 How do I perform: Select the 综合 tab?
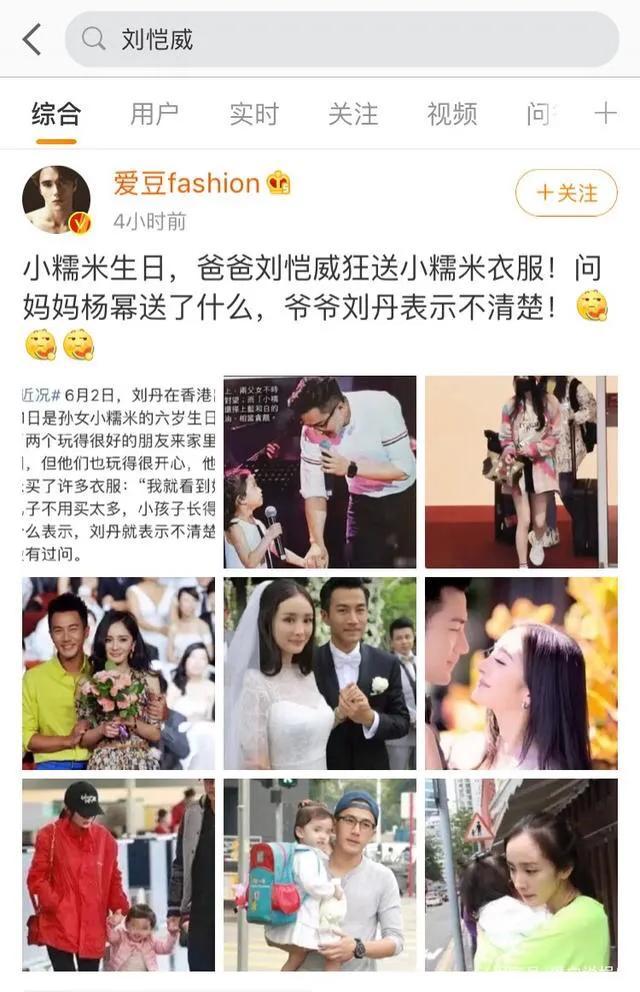point(55,114)
